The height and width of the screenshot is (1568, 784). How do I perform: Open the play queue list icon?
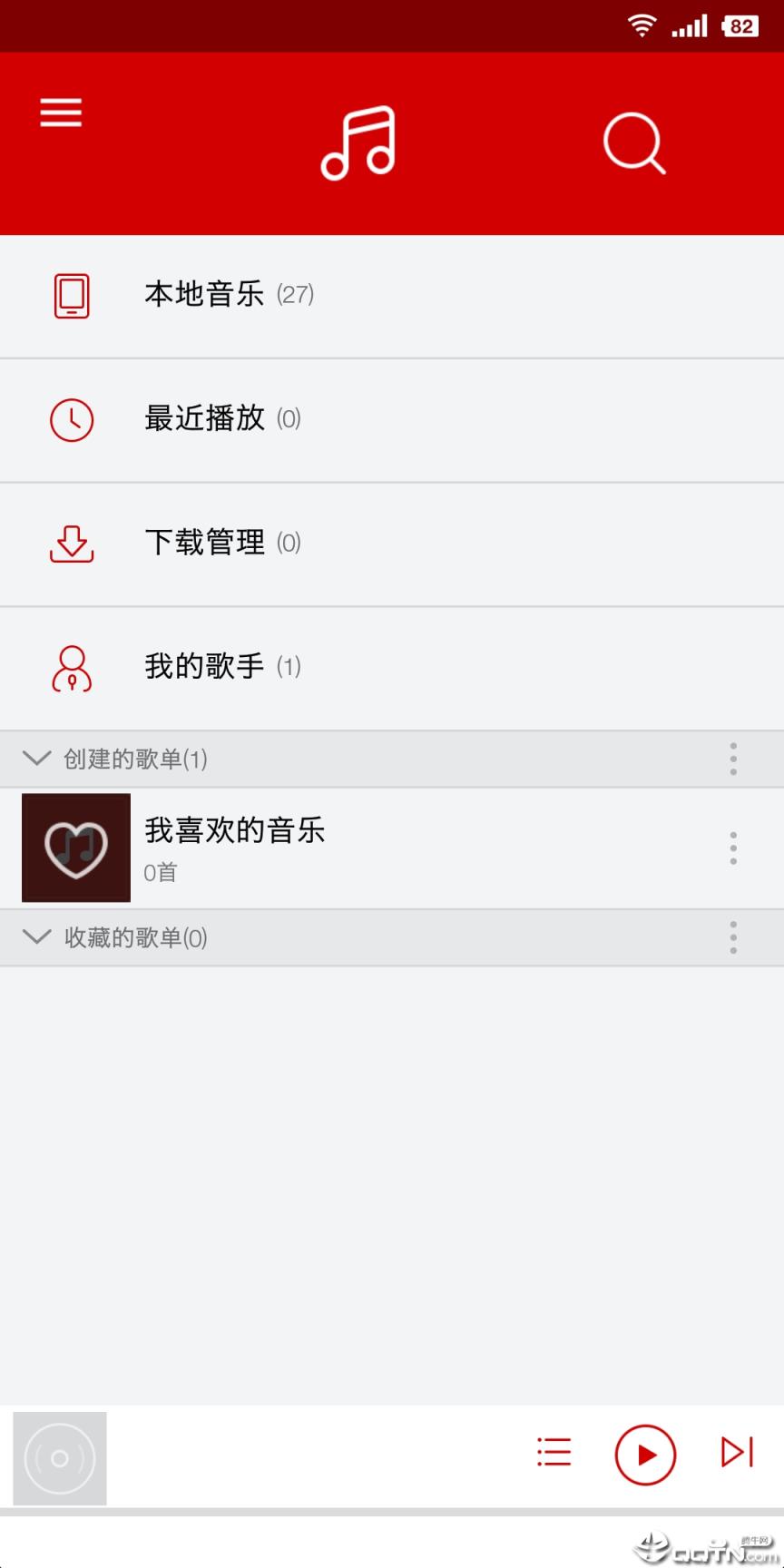pyautogui.click(x=554, y=1453)
